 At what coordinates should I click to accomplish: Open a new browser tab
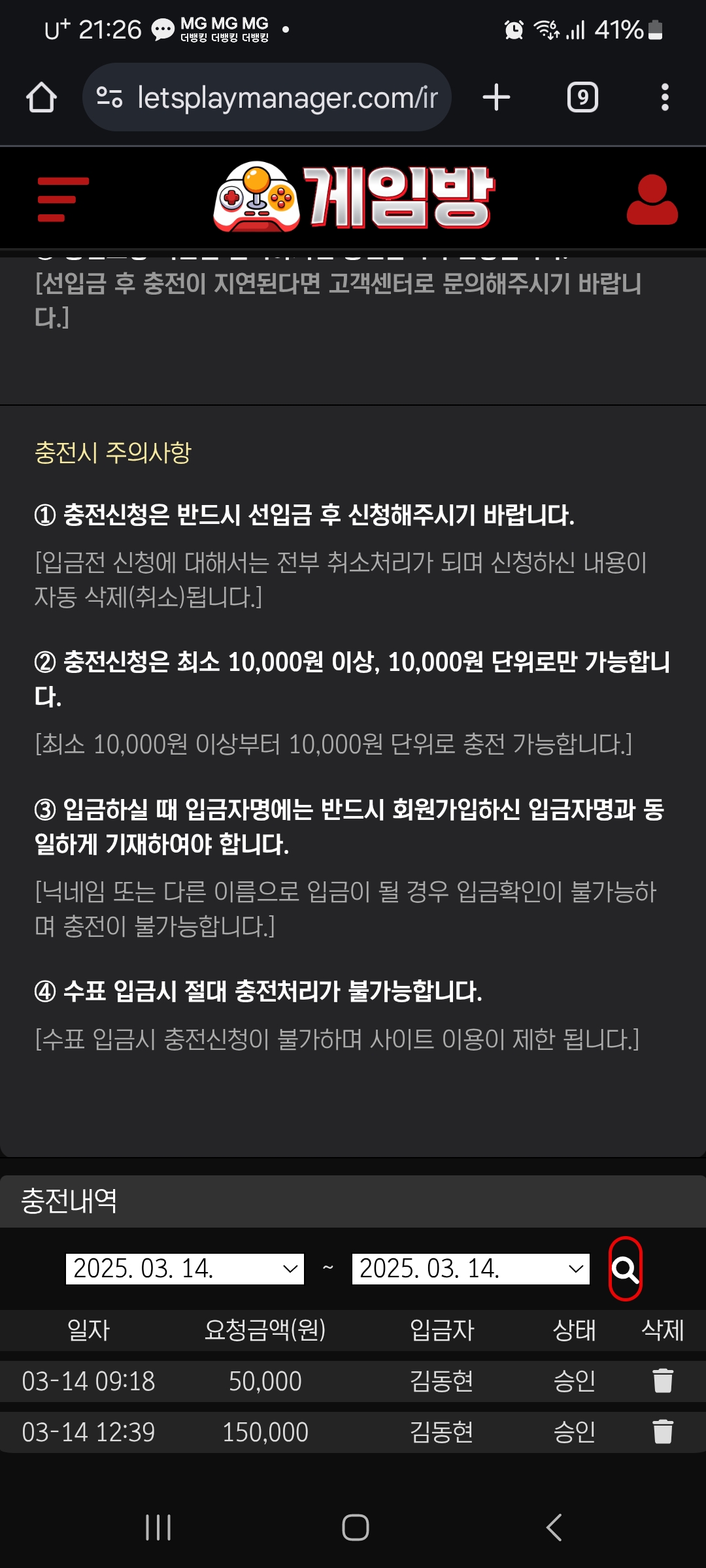(x=496, y=98)
